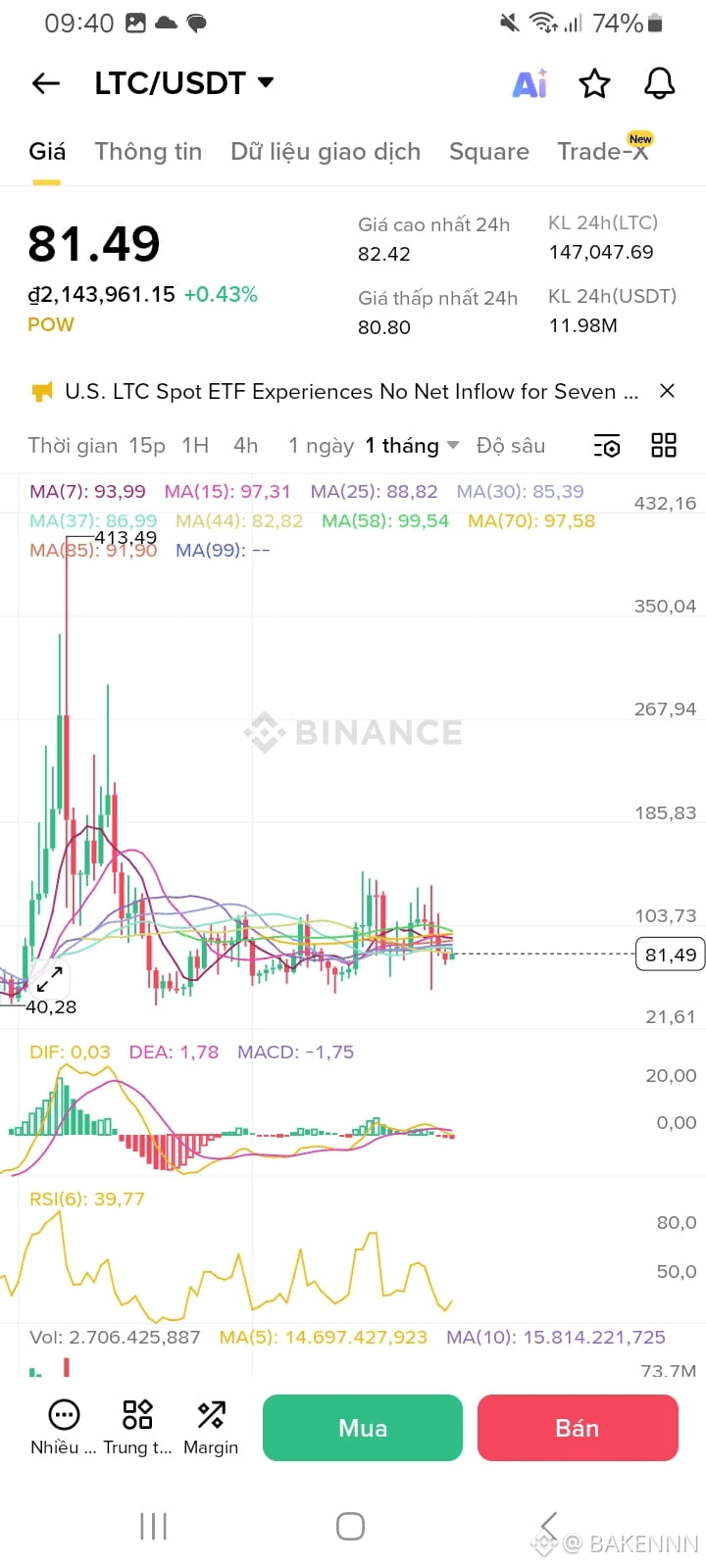Switch chart to the 4h timeframe
Screen dimensions: 706x1568
pos(244,445)
